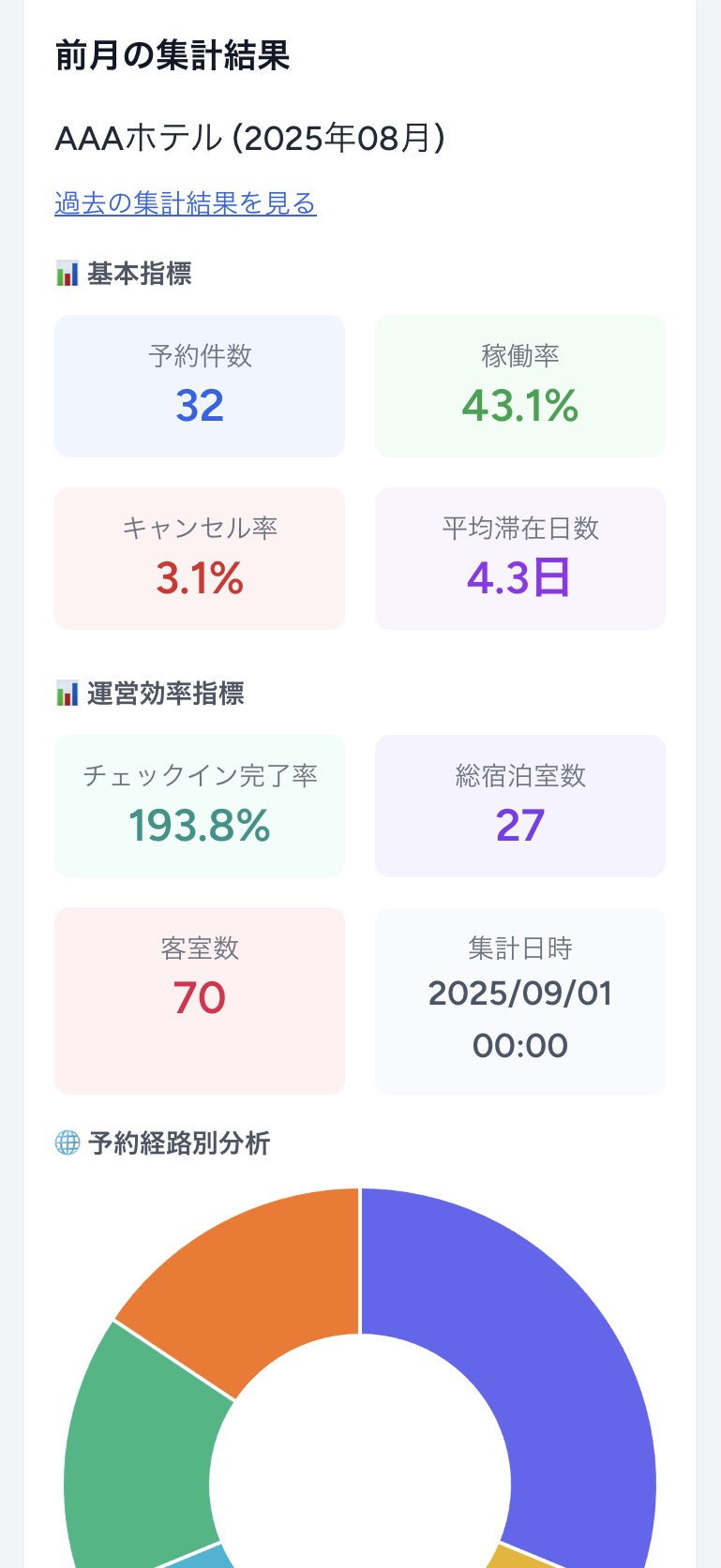Click the bar chart icon beside 基本指標
This screenshot has height=1568, width=721.
(x=67, y=274)
